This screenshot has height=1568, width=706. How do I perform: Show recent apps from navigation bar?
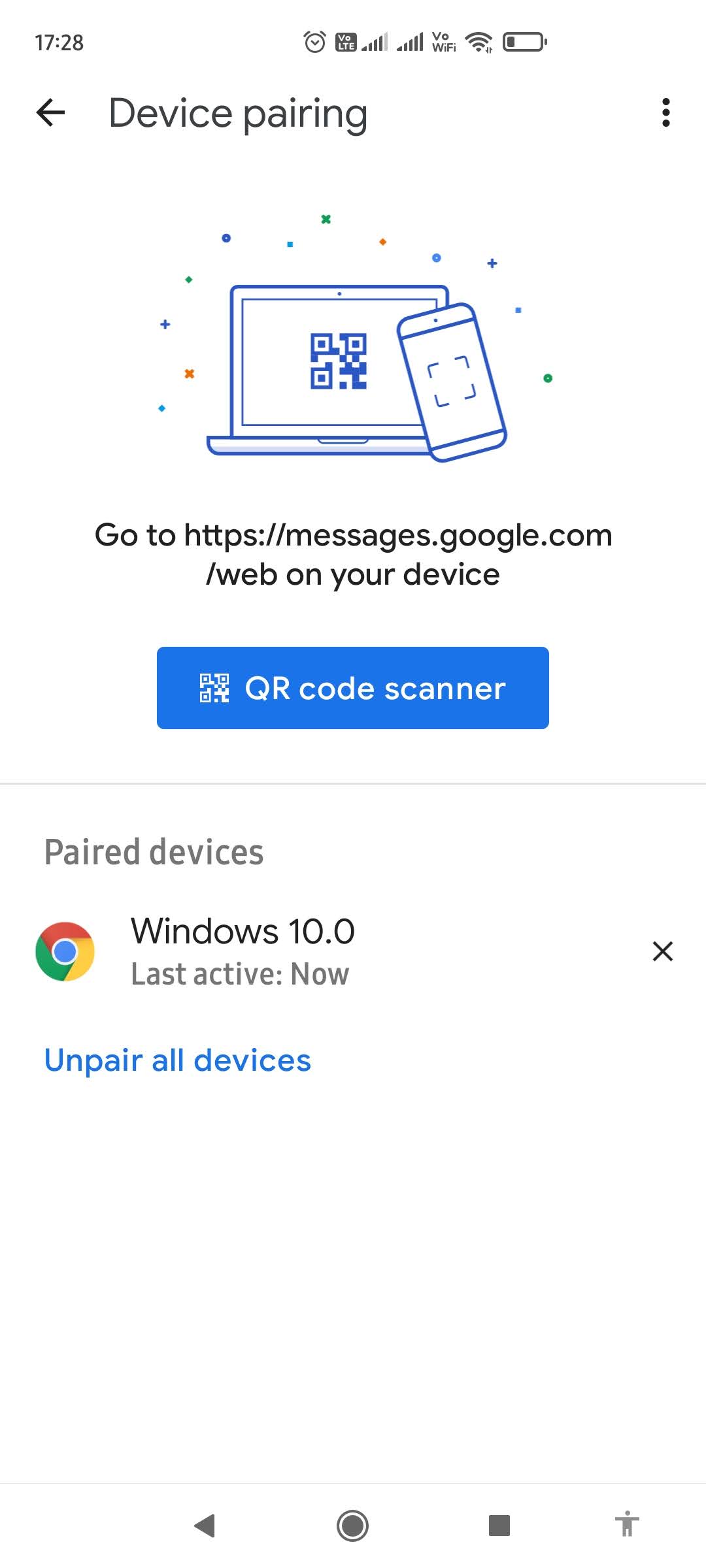click(x=499, y=1526)
